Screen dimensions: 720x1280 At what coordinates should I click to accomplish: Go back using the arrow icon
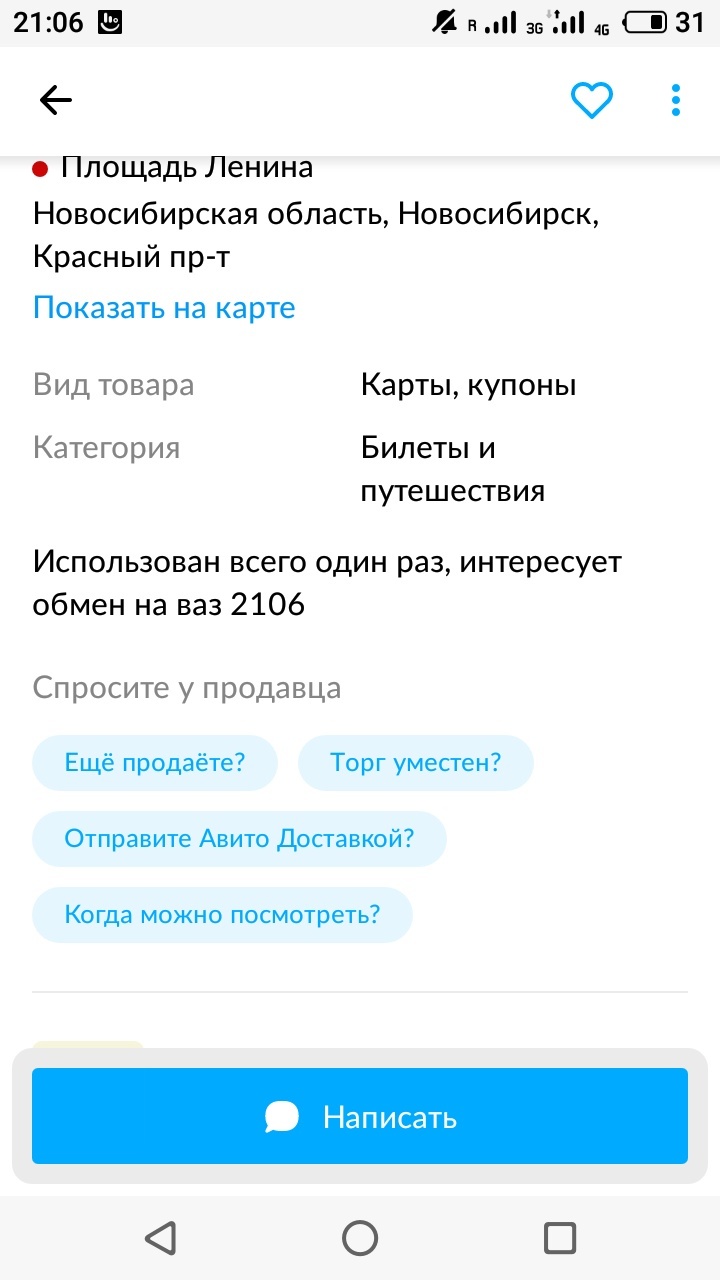coord(56,99)
